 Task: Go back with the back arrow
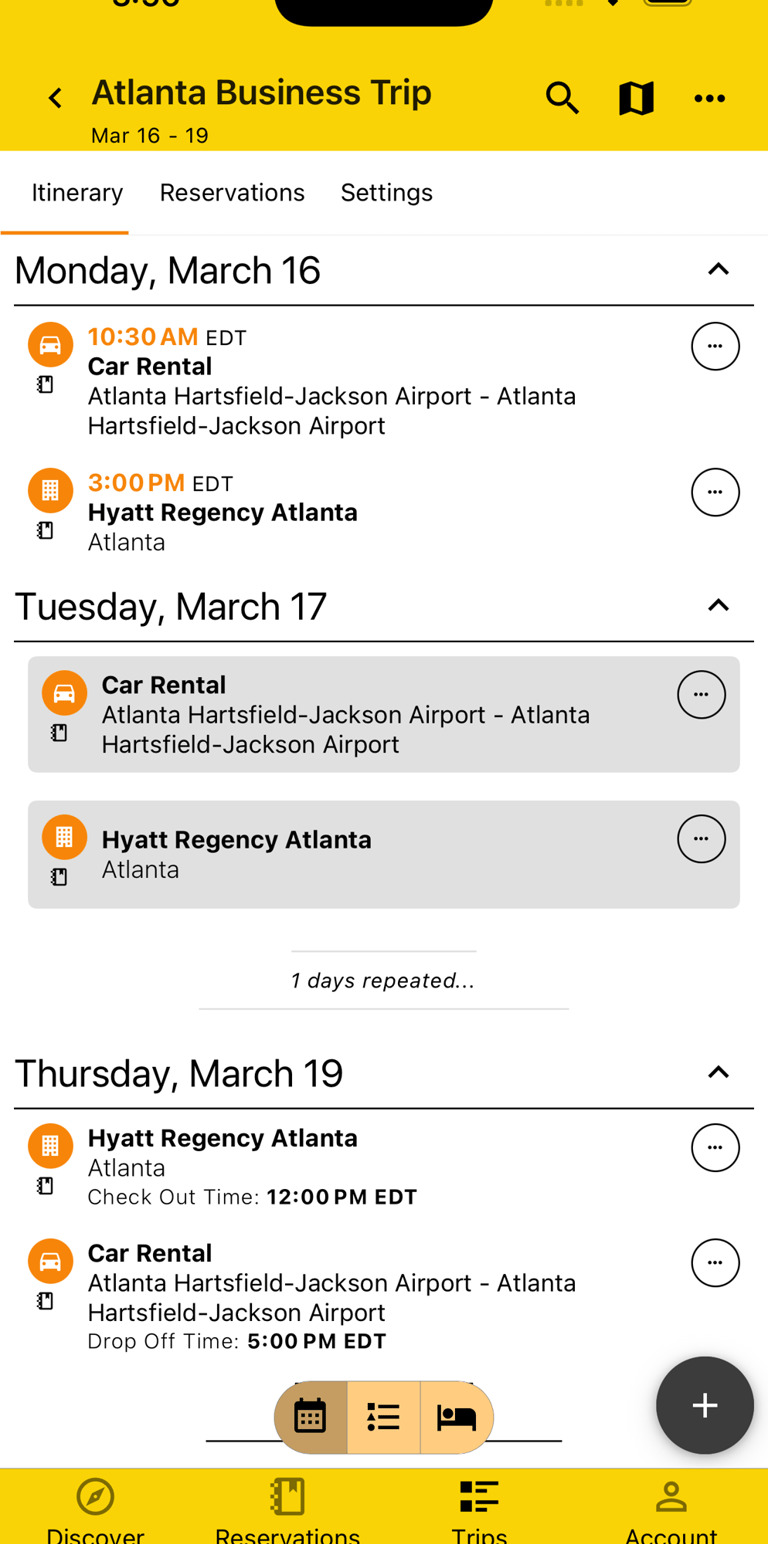coord(55,98)
